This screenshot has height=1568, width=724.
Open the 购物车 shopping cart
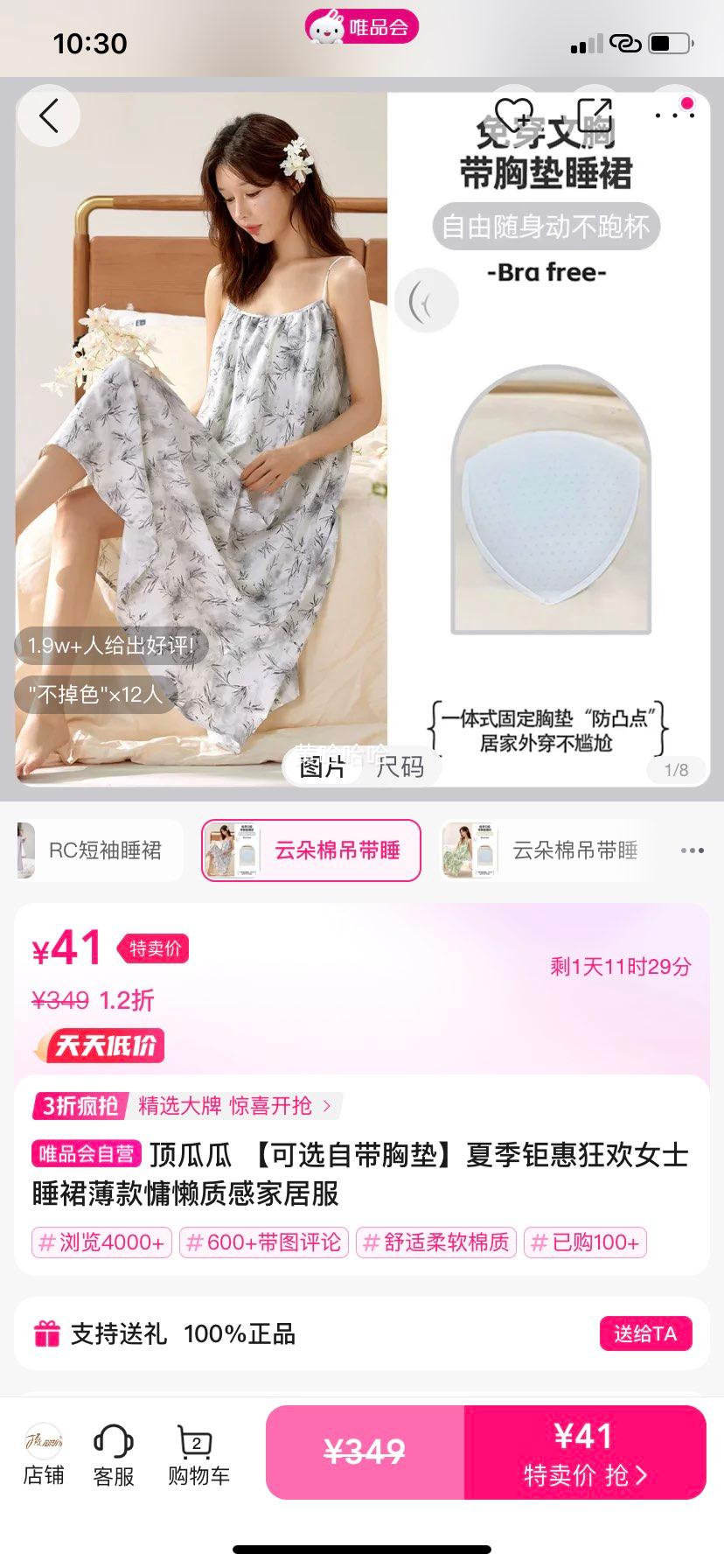pyautogui.click(x=198, y=1454)
